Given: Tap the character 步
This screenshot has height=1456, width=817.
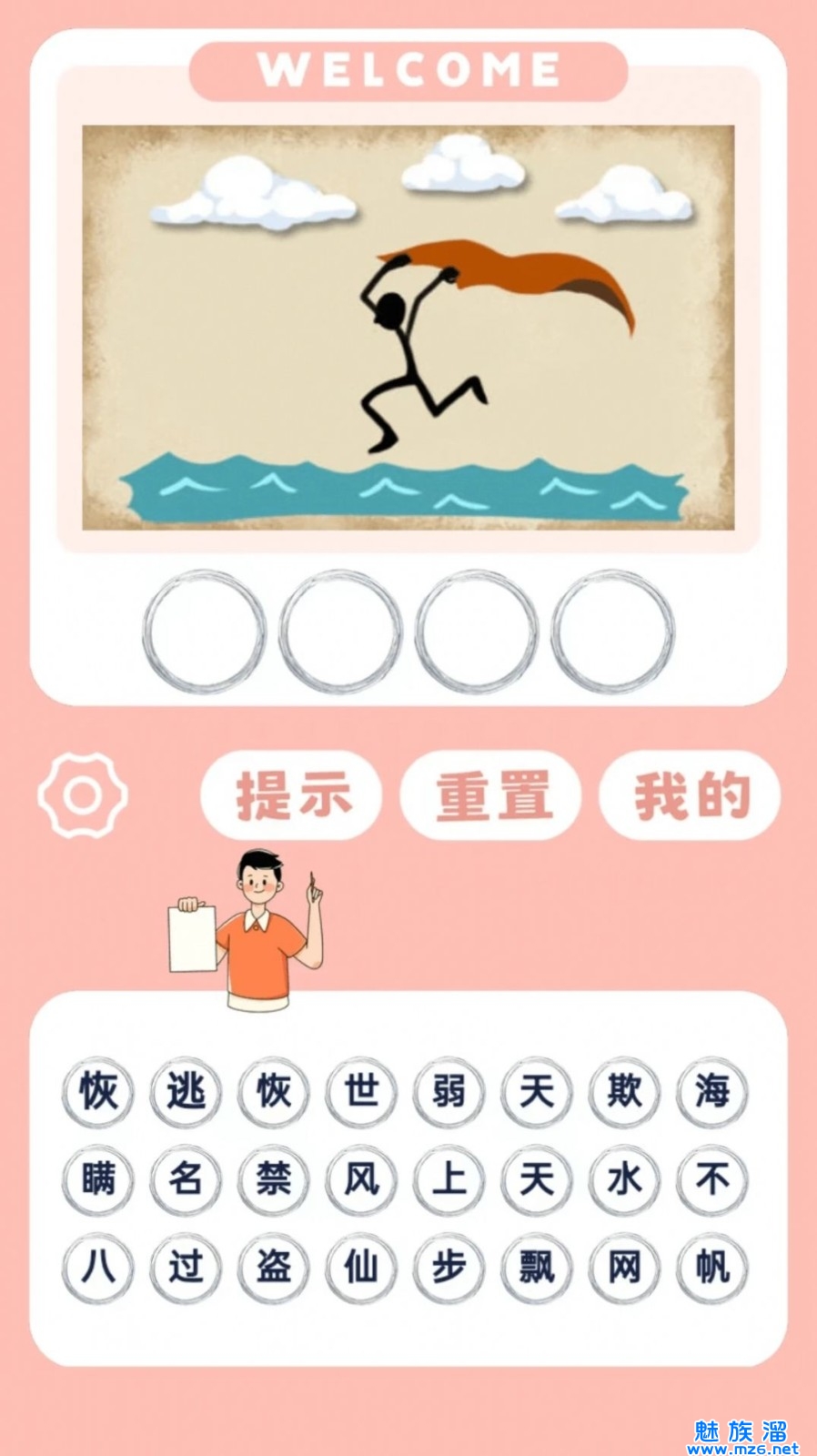Looking at the screenshot, I should (x=449, y=1267).
